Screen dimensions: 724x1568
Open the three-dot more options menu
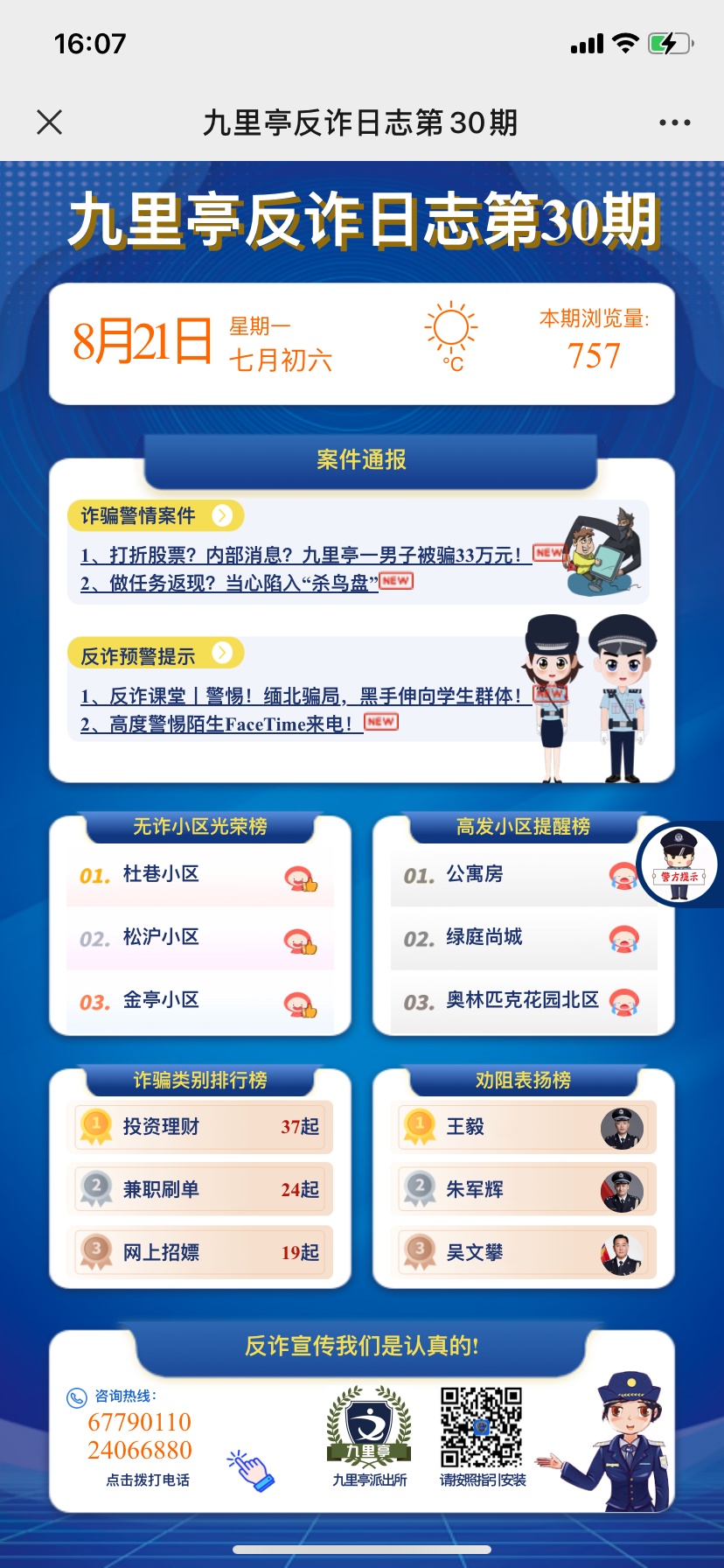click(x=674, y=122)
